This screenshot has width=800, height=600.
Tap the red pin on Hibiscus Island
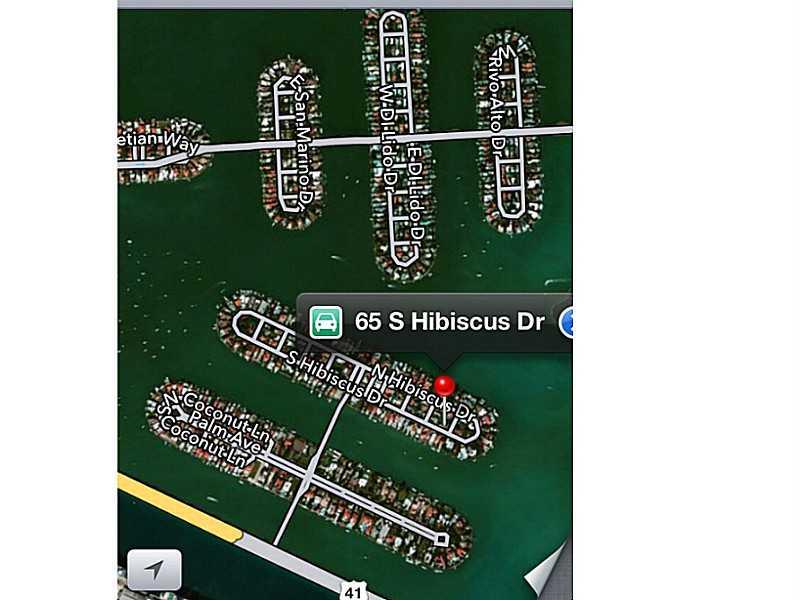tap(446, 384)
